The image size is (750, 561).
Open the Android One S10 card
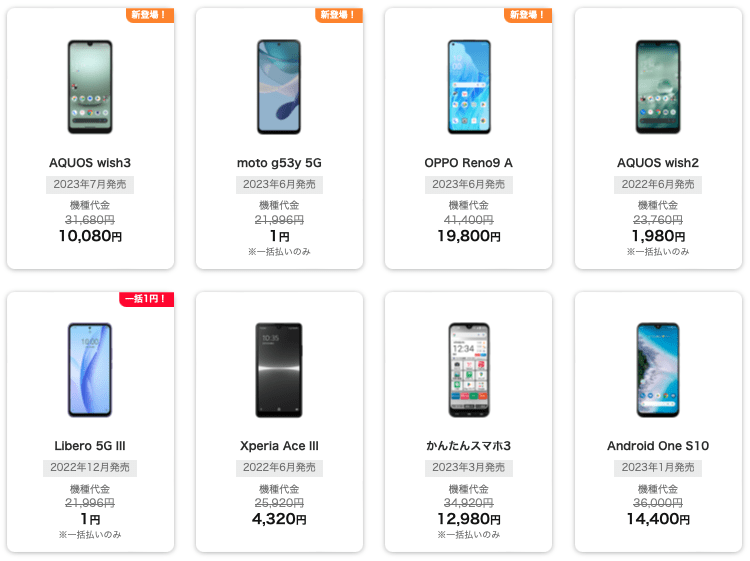[658, 422]
